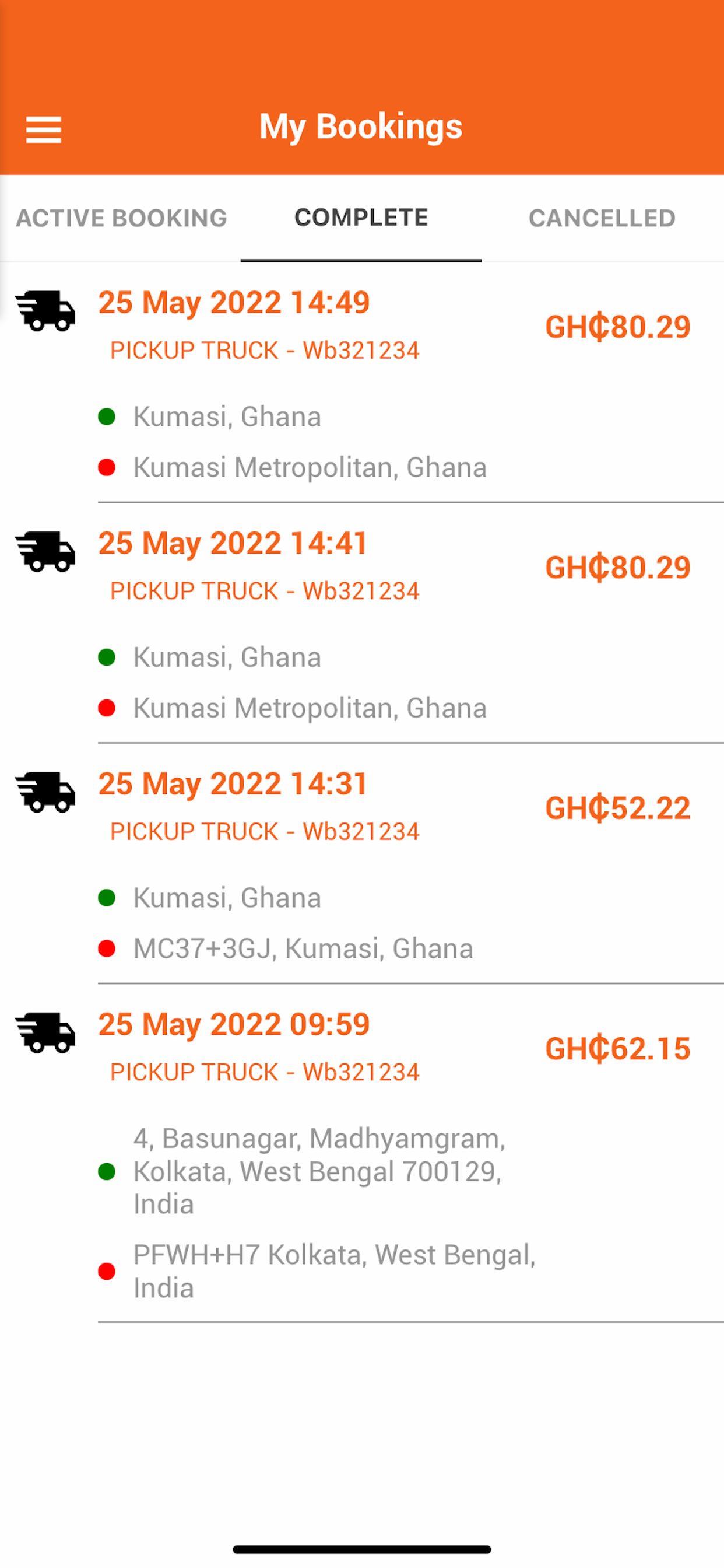
Task: Select the Complete tab
Action: 361,218
